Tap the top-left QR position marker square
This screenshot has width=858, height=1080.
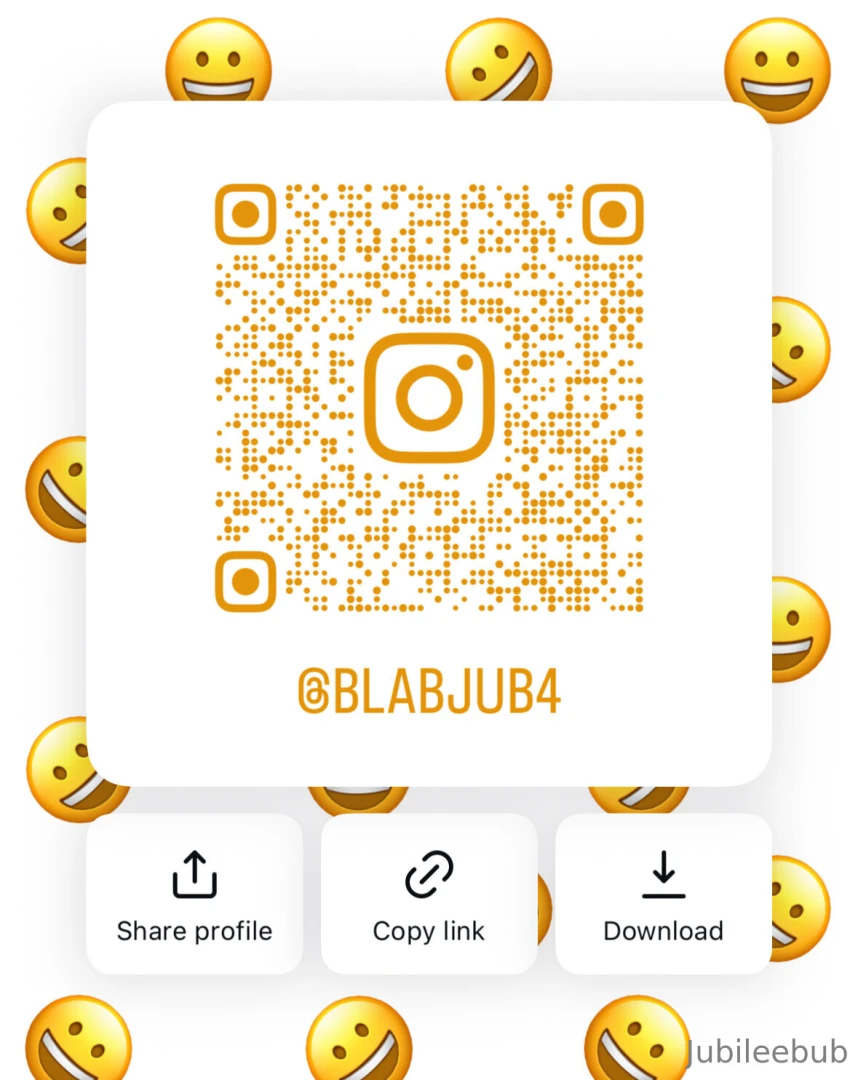coord(245,213)
